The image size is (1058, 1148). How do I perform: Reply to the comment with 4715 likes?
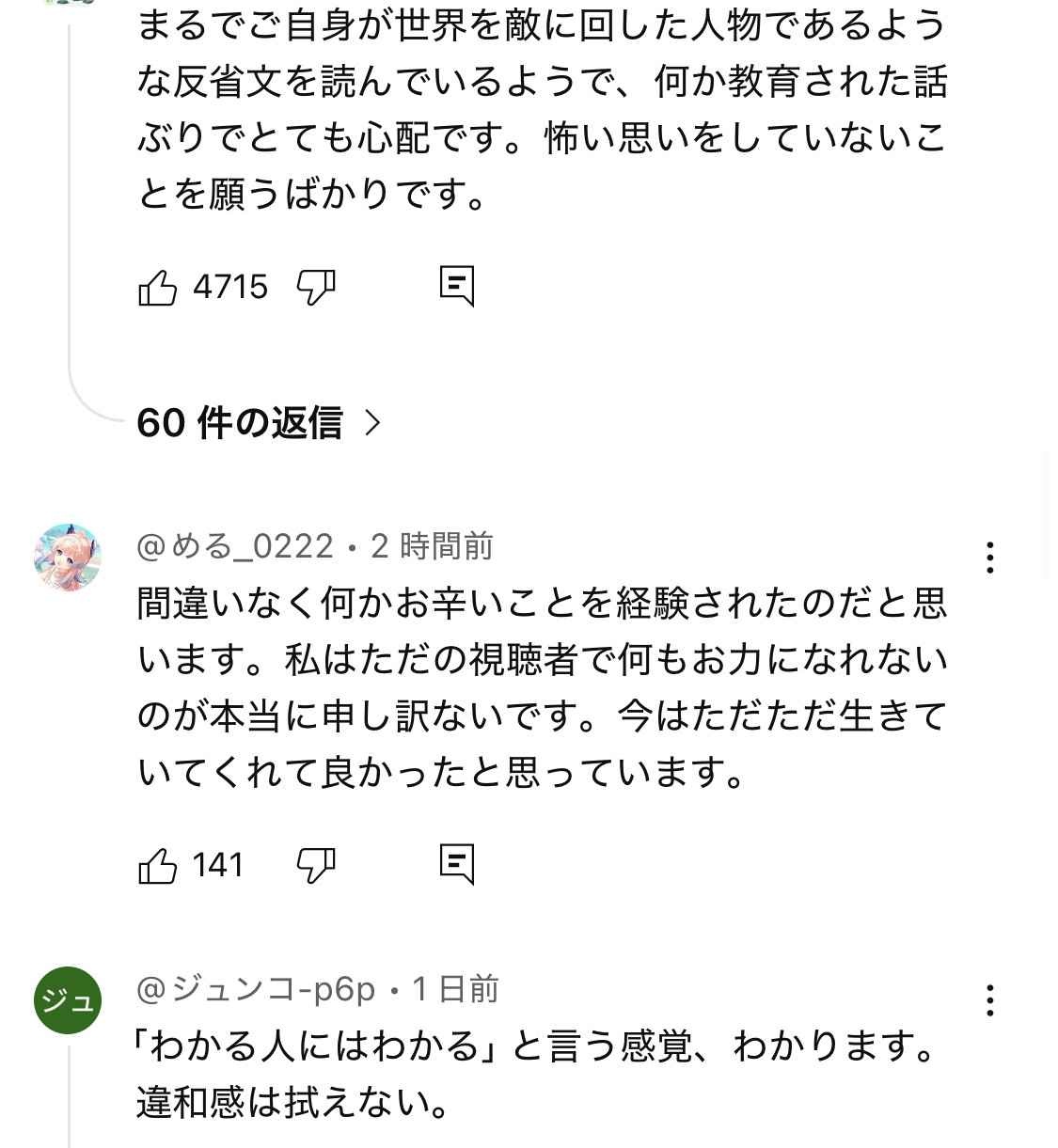click(x=457, y=286)
